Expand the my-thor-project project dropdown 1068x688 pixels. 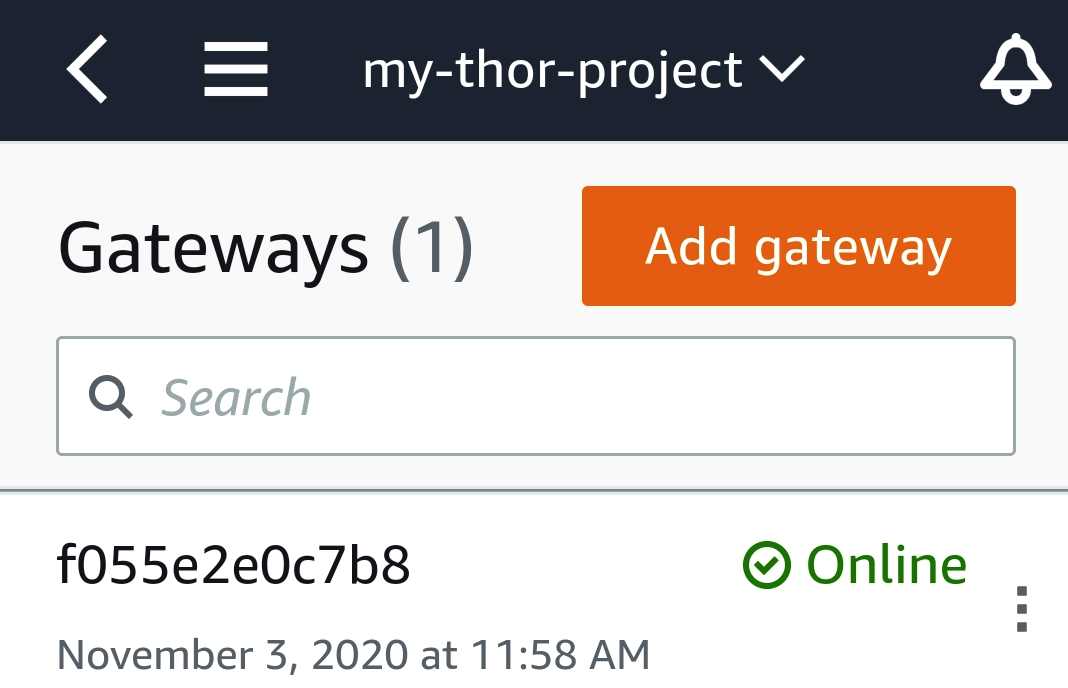click(x=583, y=71)
